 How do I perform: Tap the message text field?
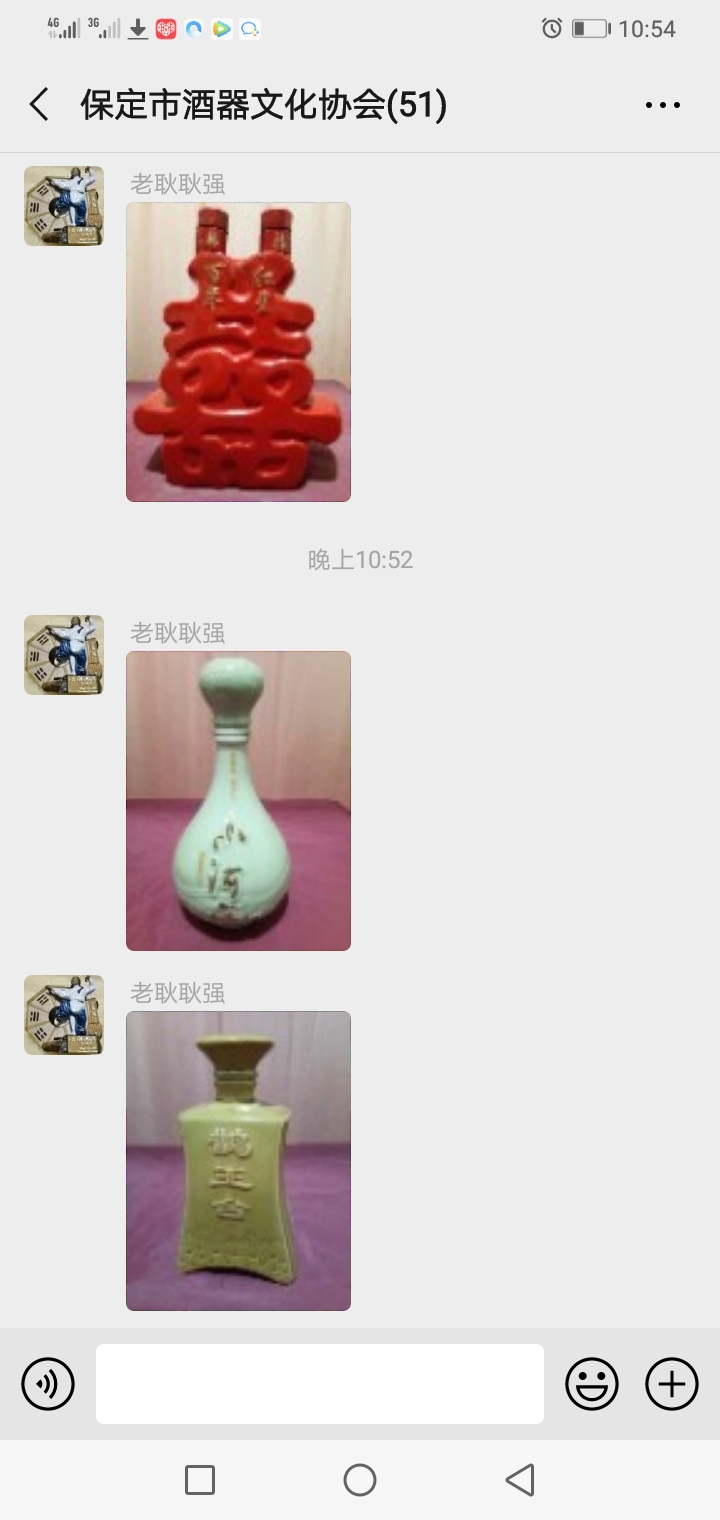[x=320, y=1384]
